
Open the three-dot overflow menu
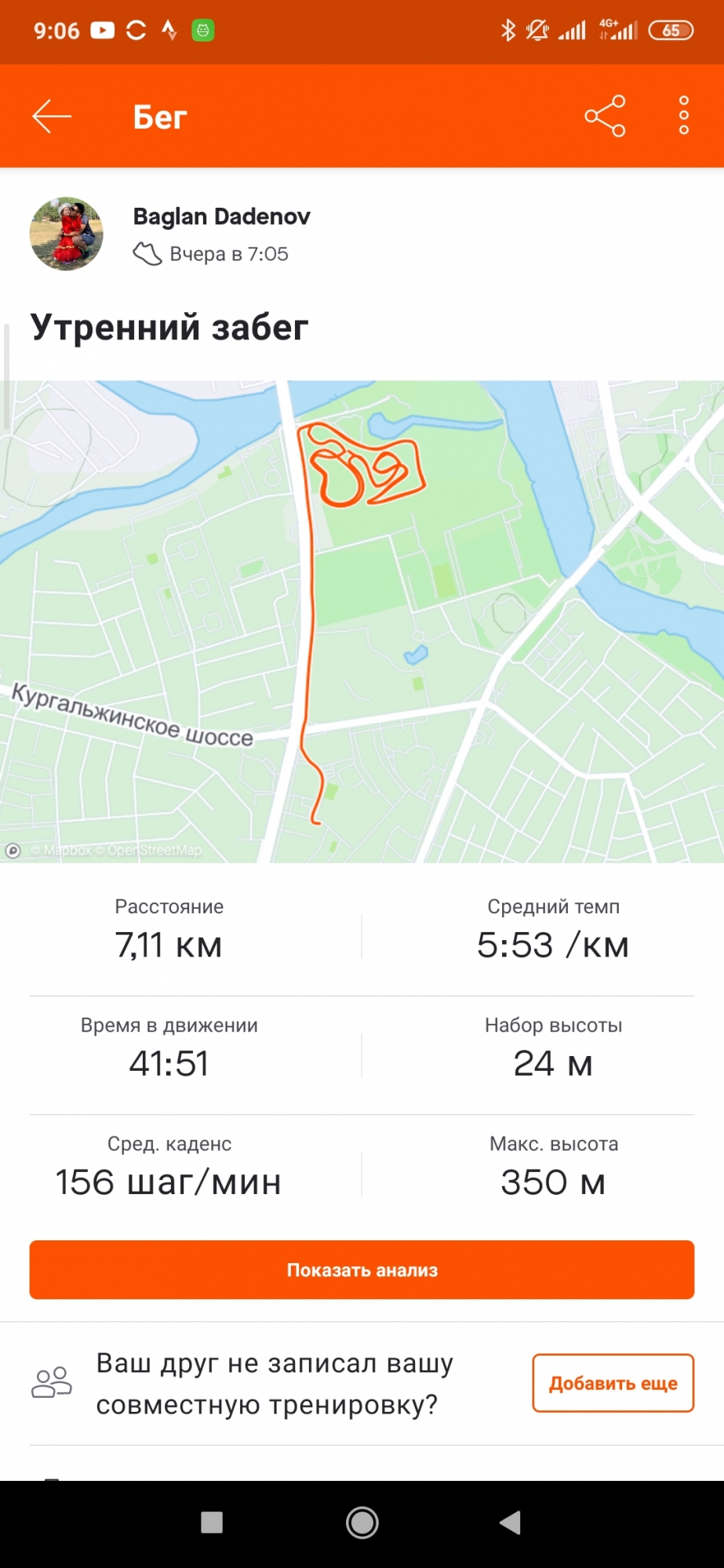tap(683, 117)
